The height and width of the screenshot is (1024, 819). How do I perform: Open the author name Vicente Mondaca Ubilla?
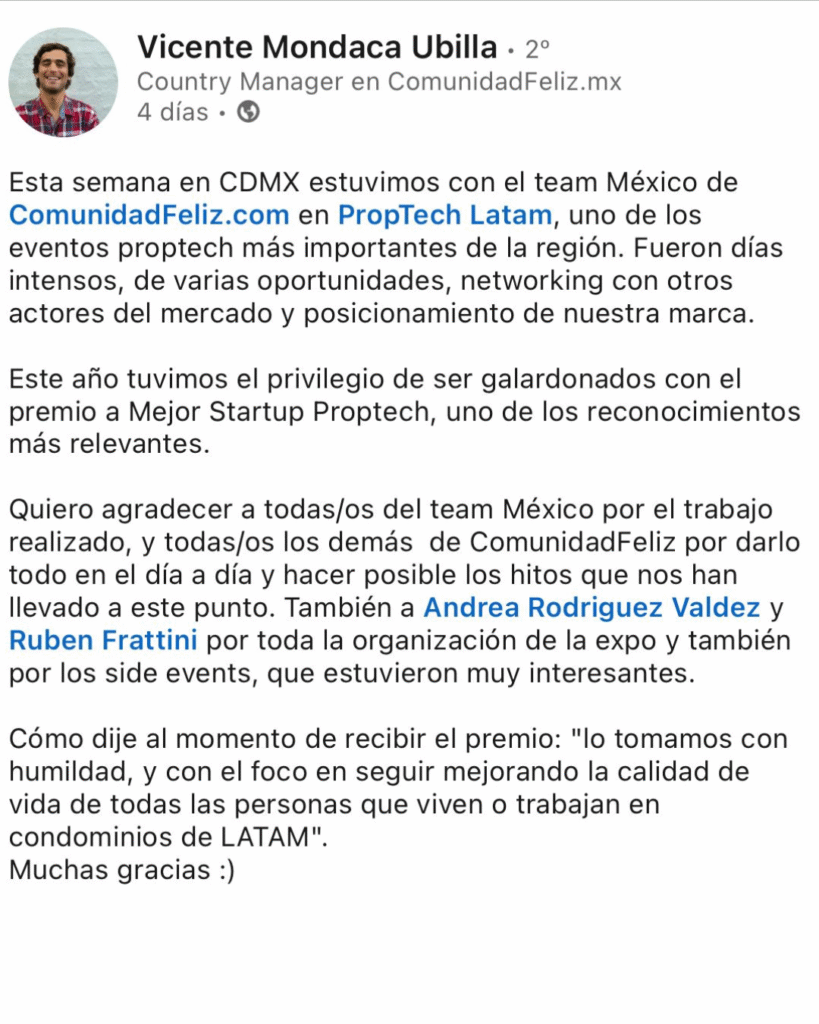coord(316,46)
